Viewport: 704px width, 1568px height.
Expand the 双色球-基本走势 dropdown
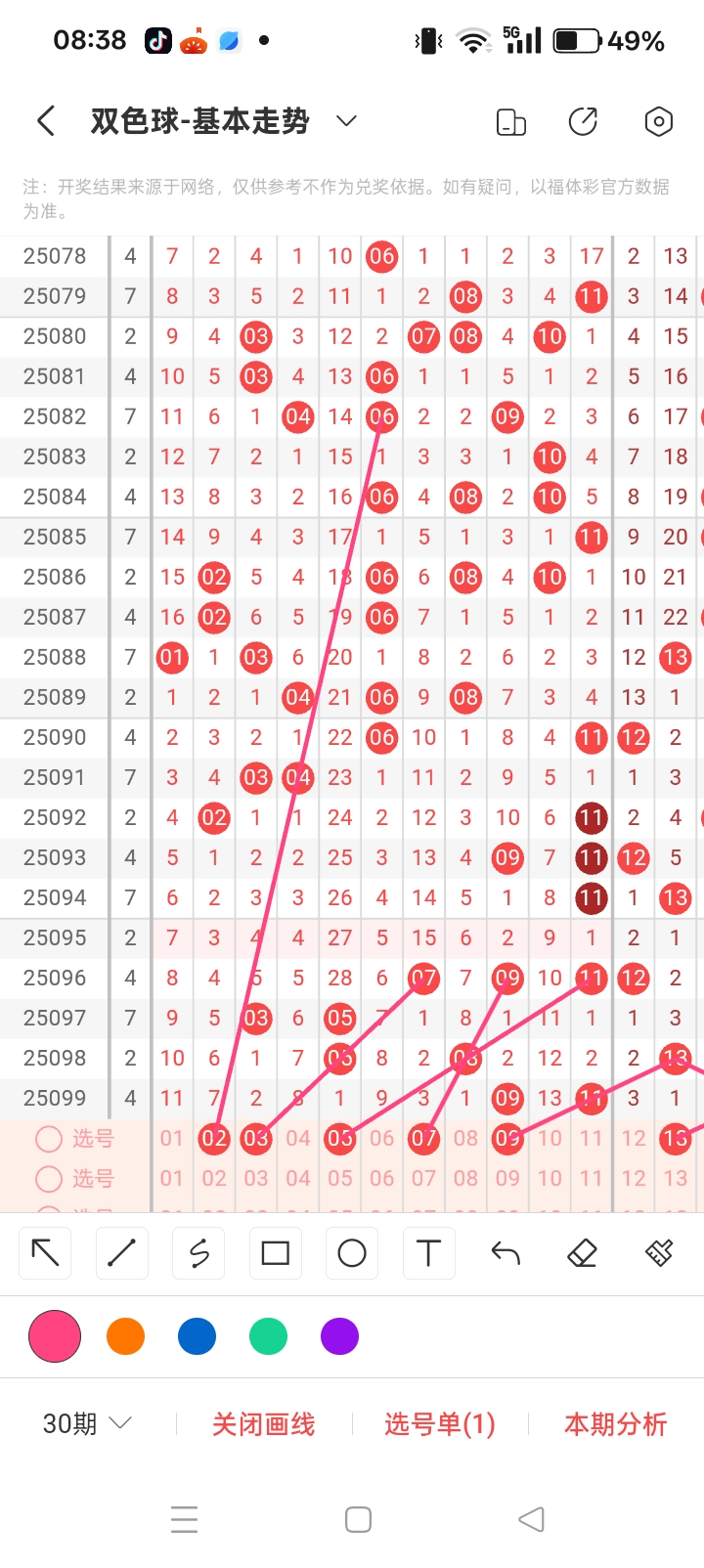tap(346, 121)
